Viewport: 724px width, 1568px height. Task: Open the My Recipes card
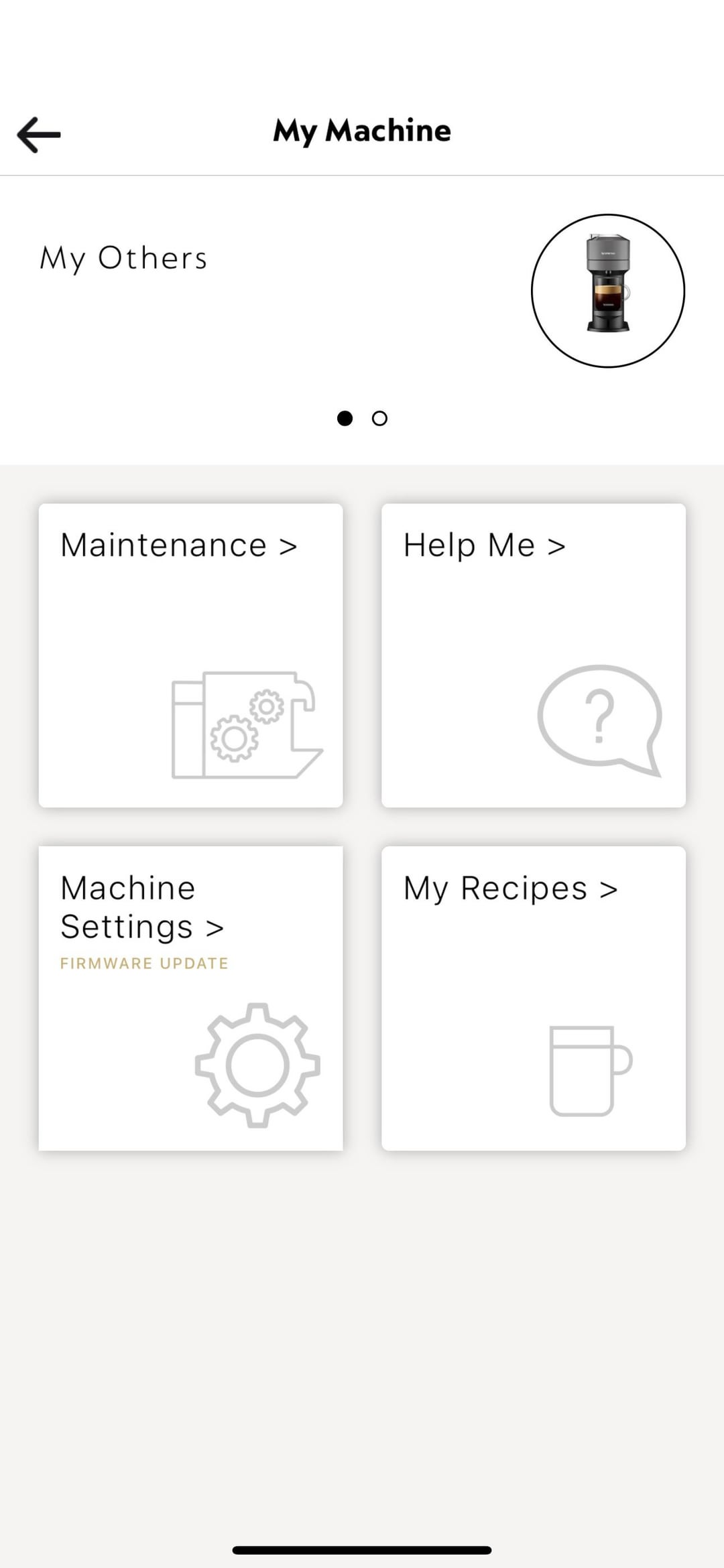point(533,998)
